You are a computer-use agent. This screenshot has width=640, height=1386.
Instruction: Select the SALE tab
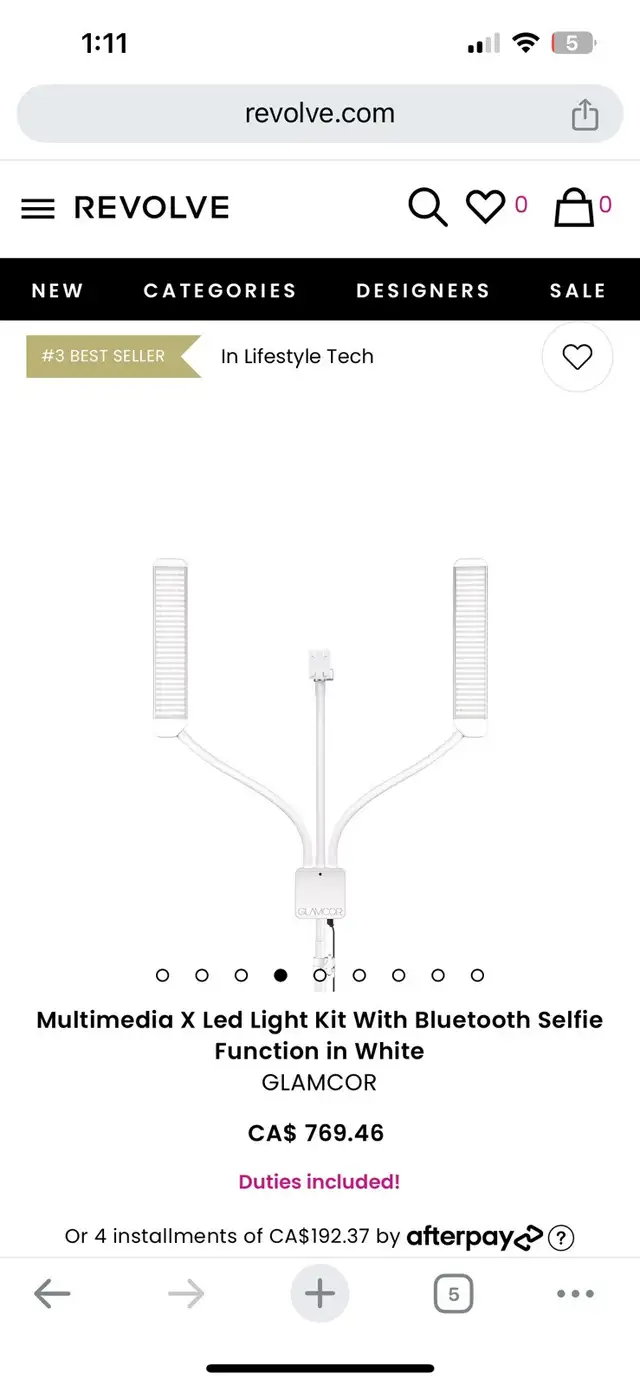point(578,290)
